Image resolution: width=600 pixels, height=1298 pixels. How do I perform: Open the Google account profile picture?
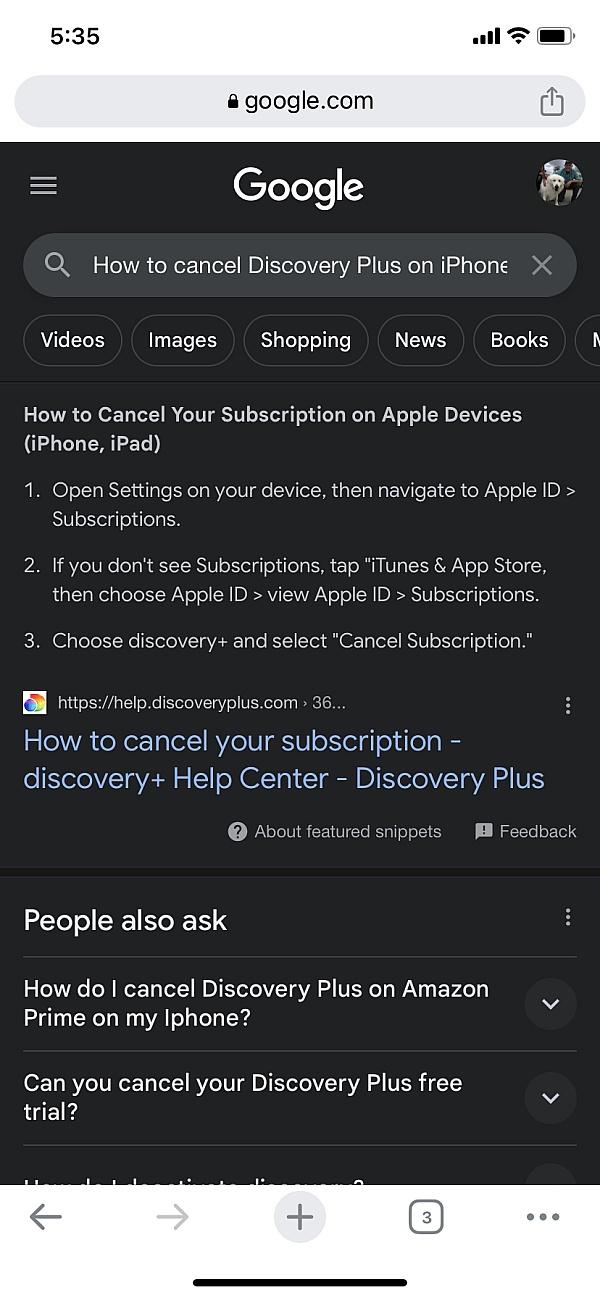(560, 183)
